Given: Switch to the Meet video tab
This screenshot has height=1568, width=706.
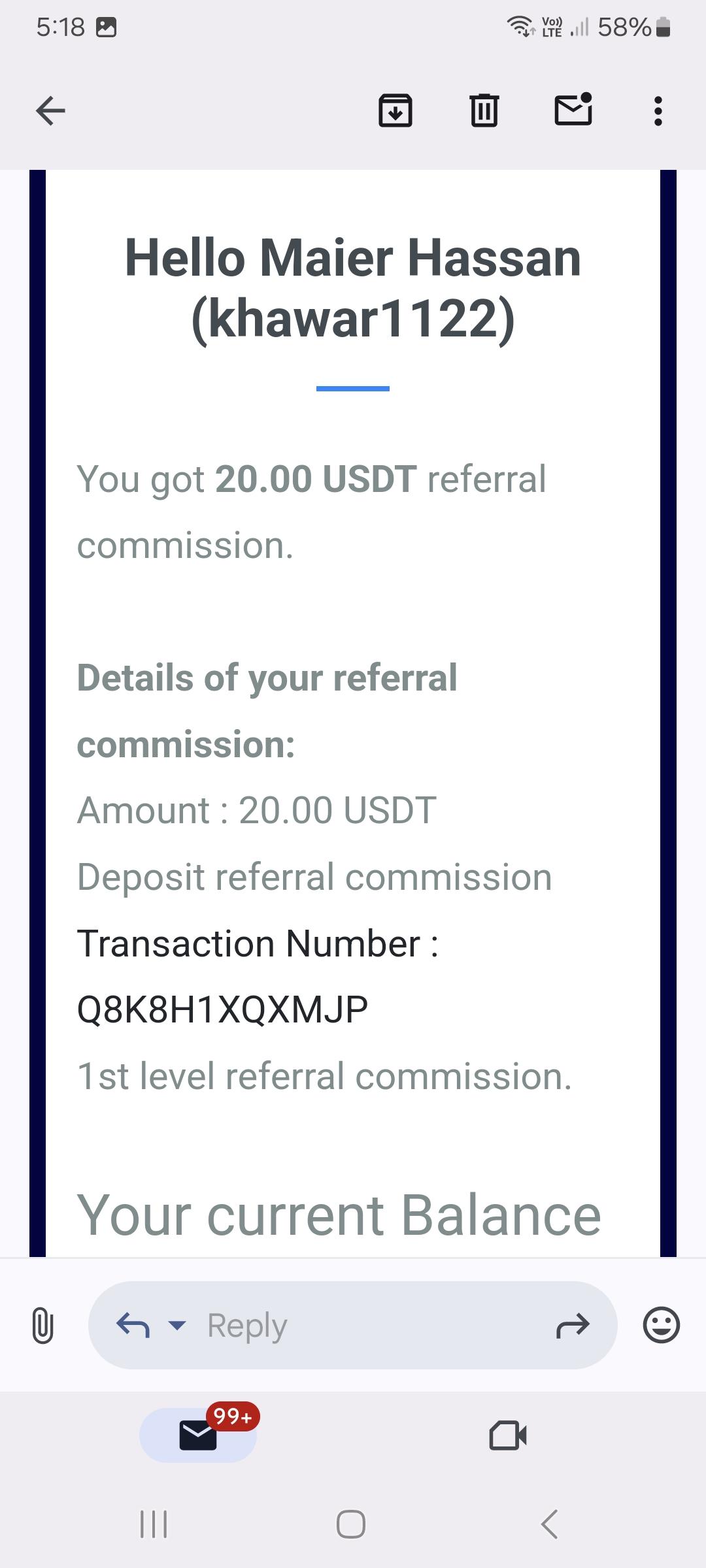Looking at the screenshot, I should [508, 1435].
